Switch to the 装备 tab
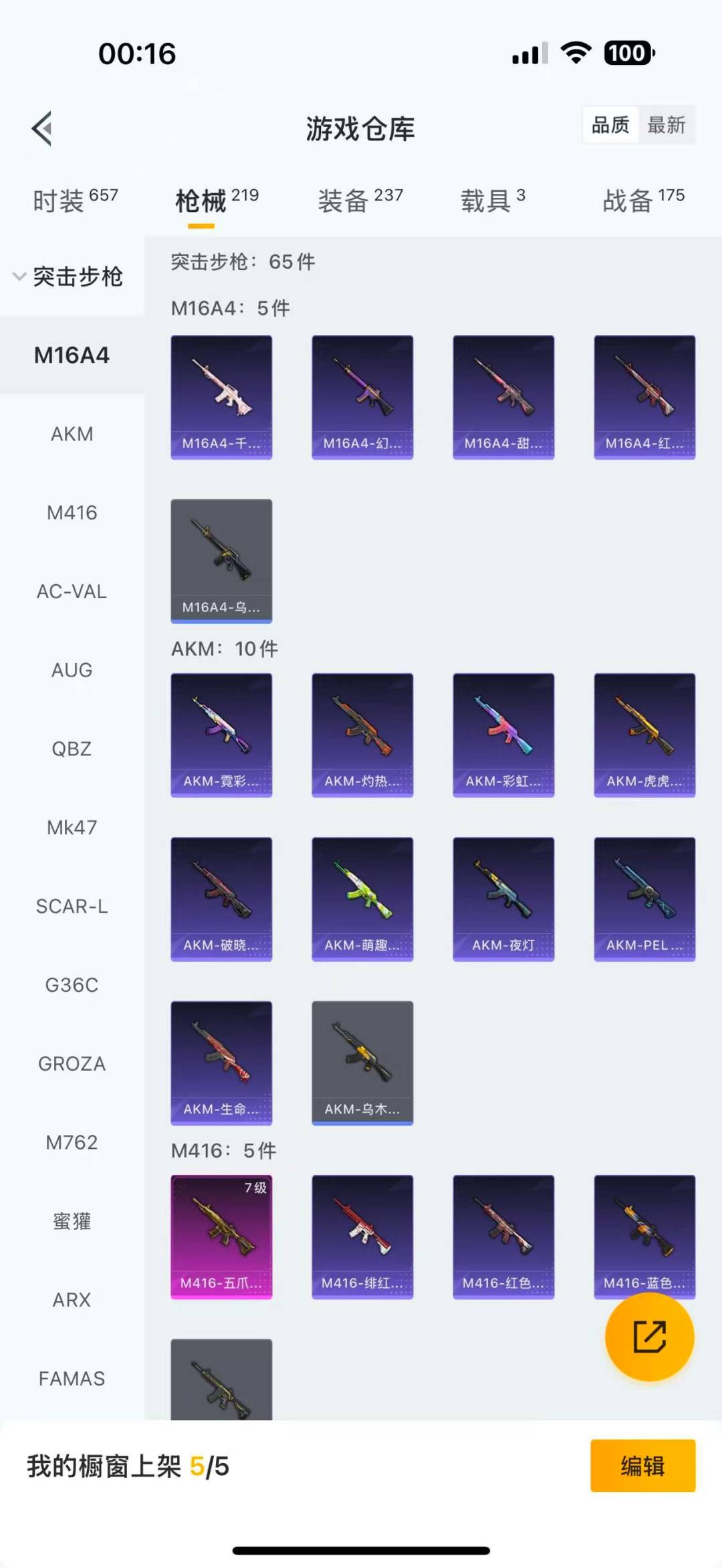The image size is (722, 1568). (x=360, y=201)
